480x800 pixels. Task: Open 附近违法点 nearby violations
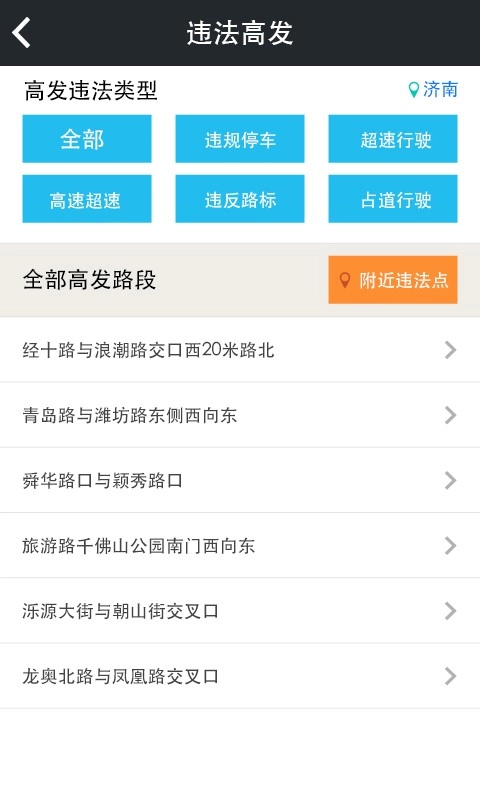point(393,280)
